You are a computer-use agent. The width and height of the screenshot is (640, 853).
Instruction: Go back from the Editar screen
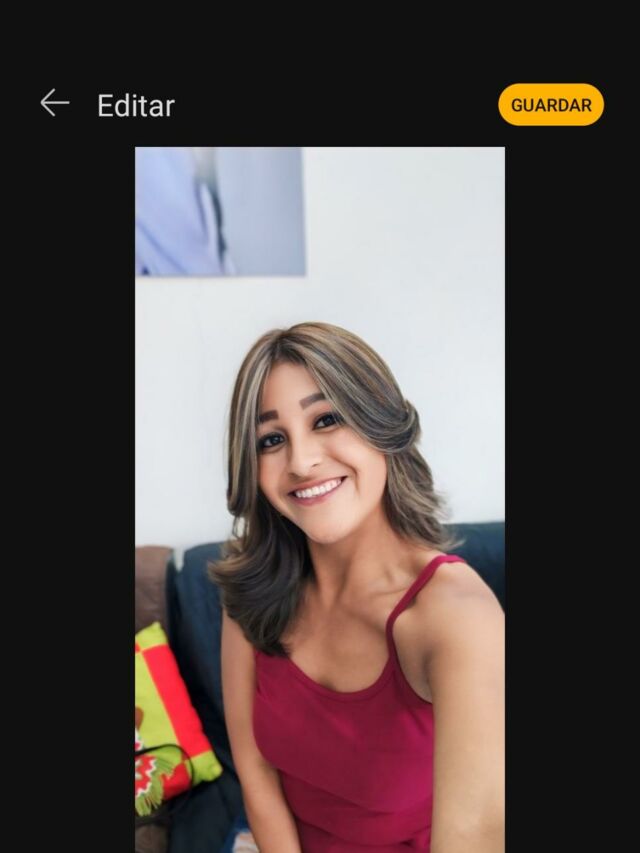tap(54, 103)
